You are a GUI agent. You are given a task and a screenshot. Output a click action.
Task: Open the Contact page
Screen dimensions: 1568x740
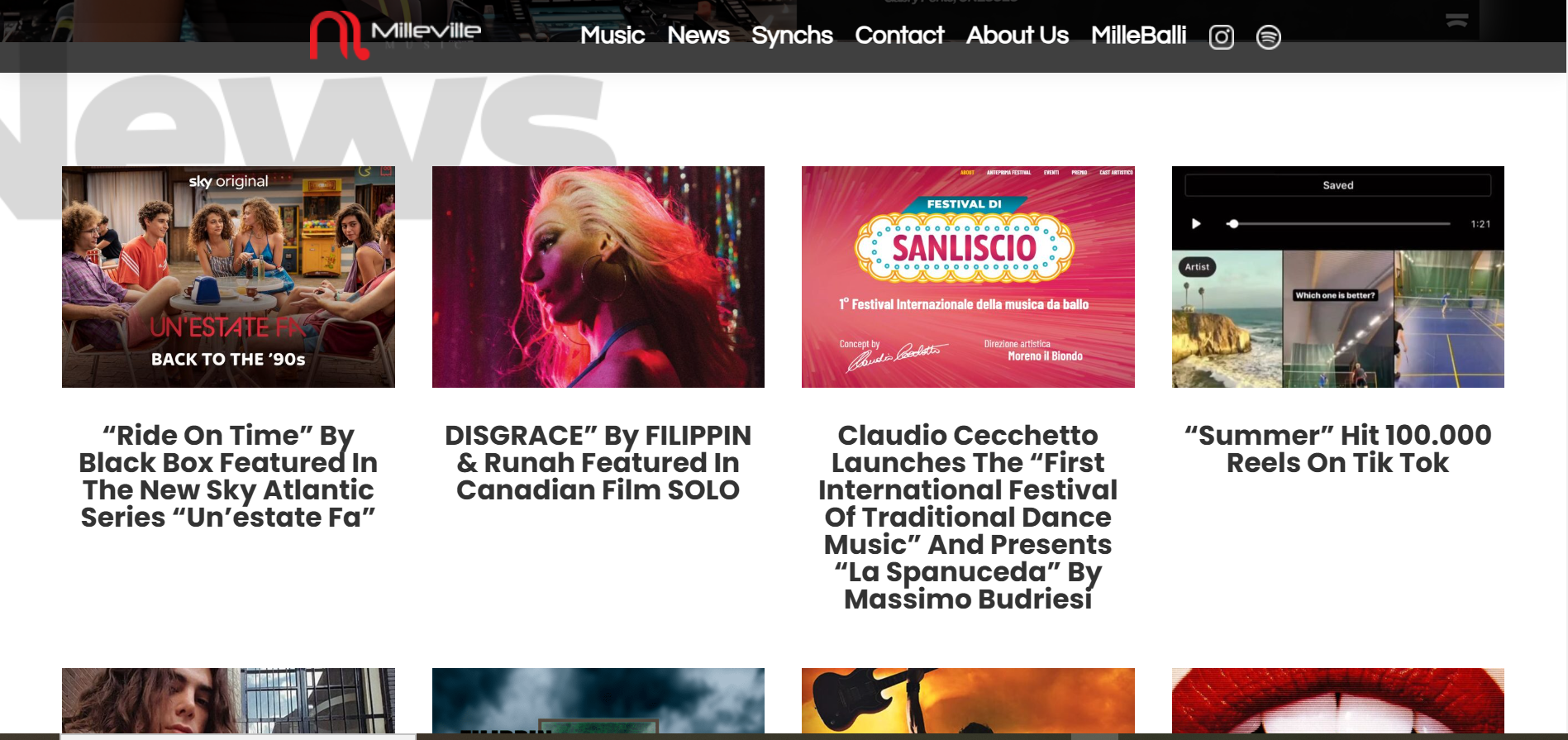tap(898, 36)
